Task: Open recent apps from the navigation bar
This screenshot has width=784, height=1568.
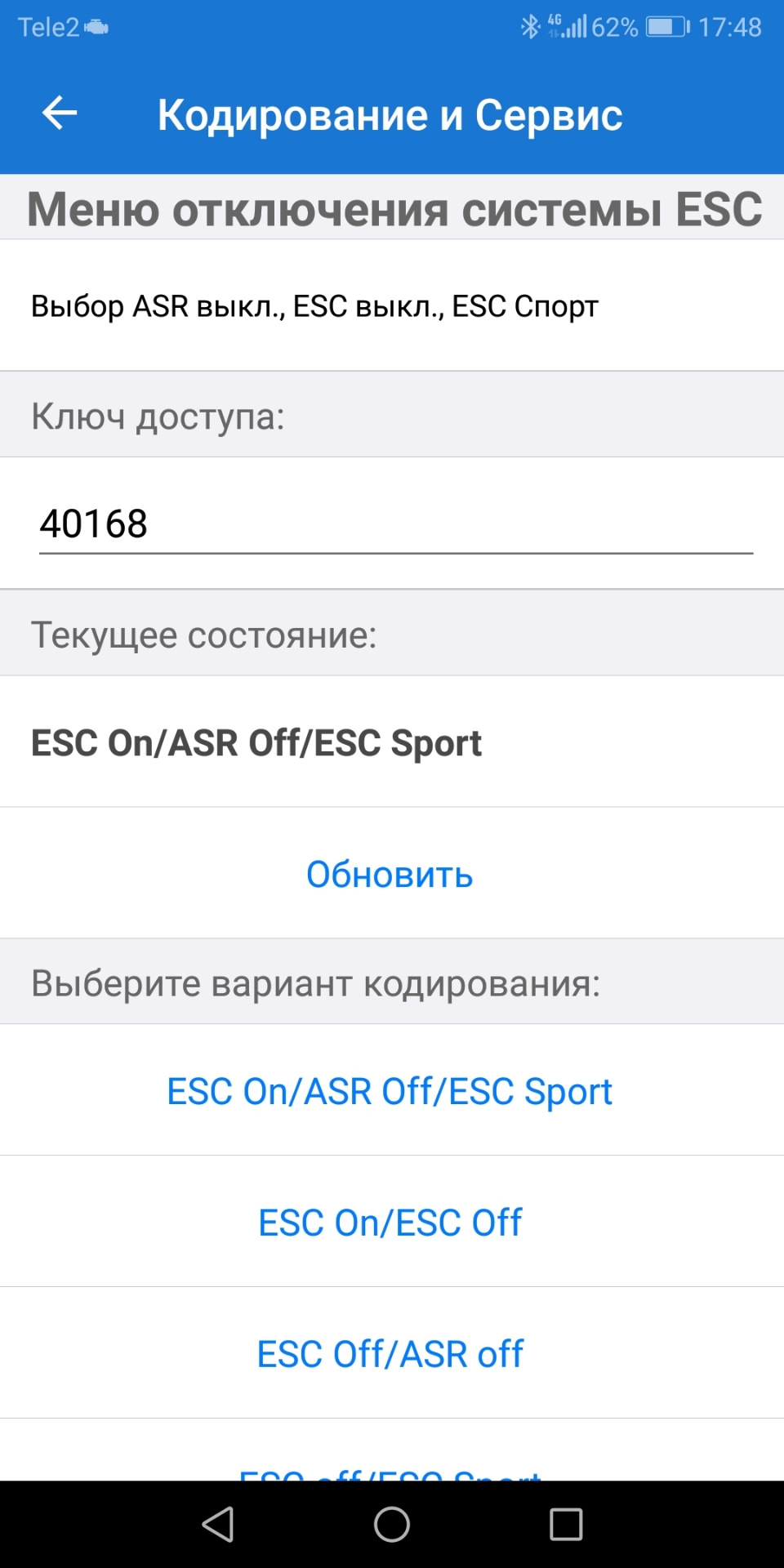Action: (x=566, y=1524)
